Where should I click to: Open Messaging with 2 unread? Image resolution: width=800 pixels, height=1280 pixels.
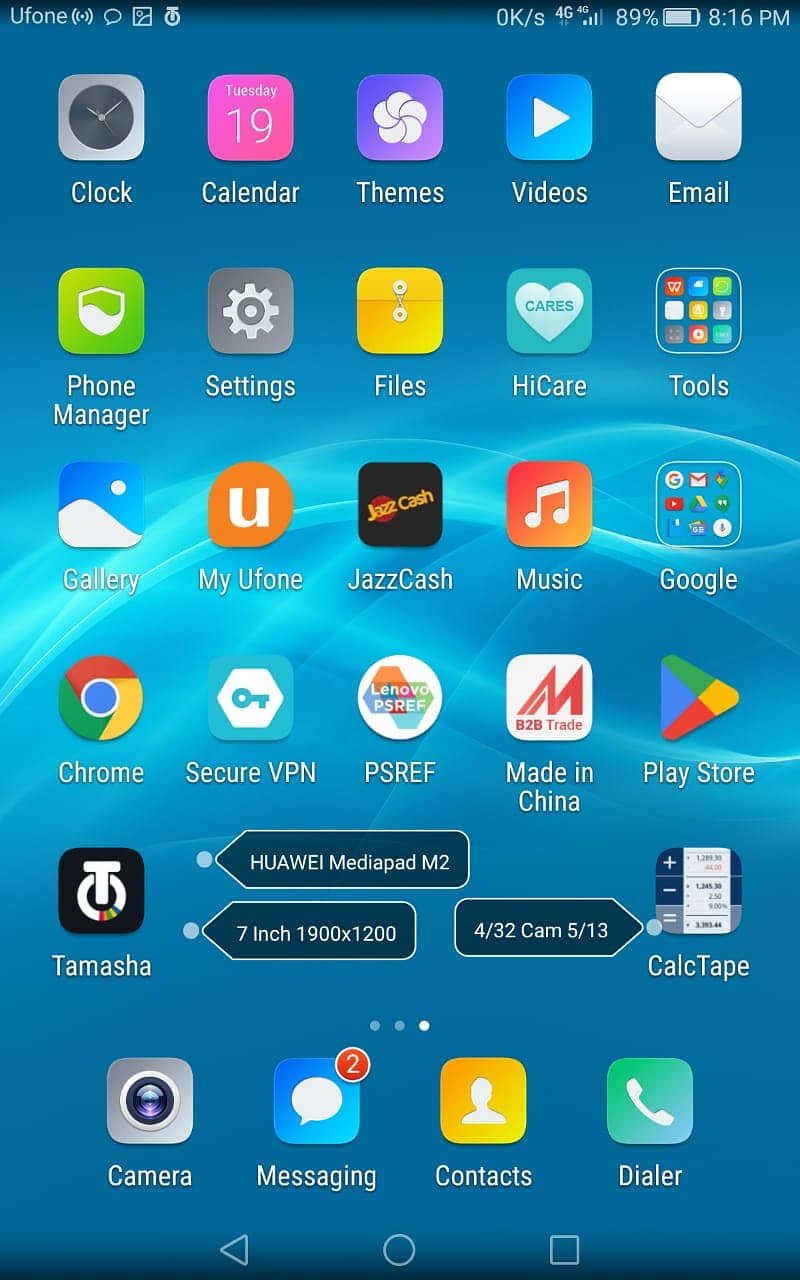coord(316,1101)
